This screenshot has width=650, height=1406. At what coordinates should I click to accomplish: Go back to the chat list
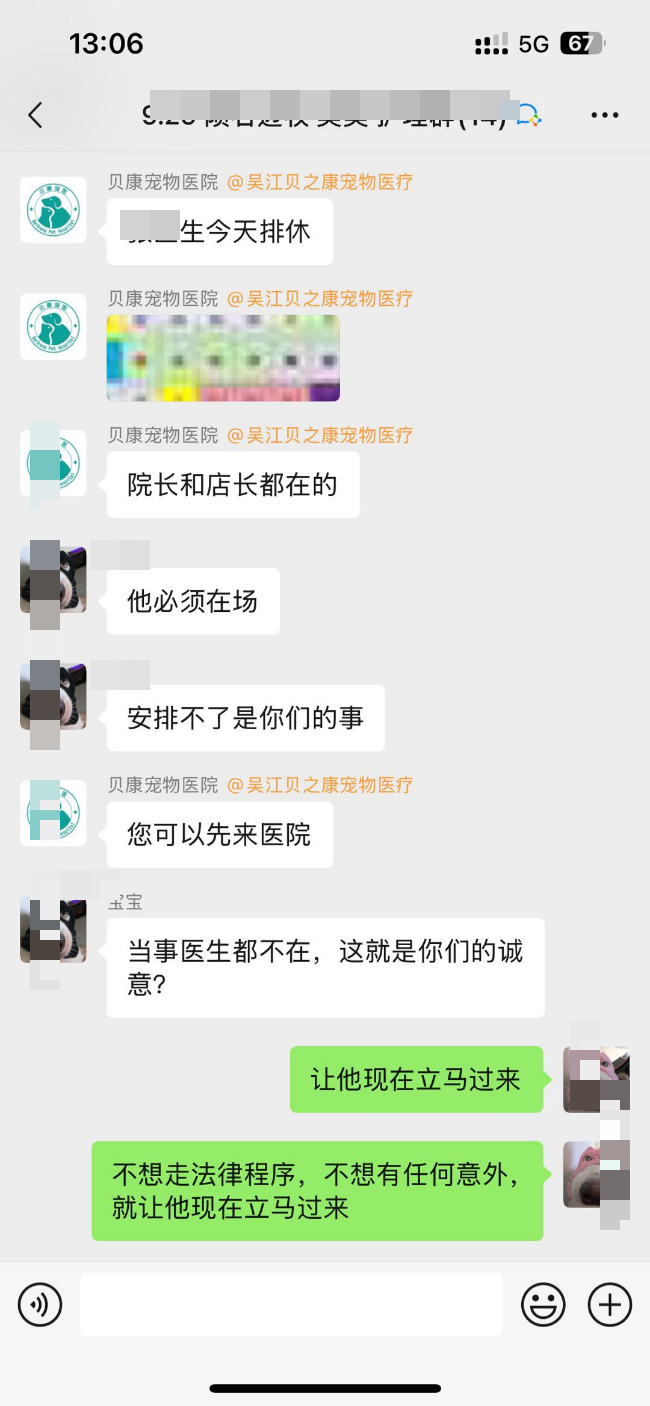coord(36,115)
